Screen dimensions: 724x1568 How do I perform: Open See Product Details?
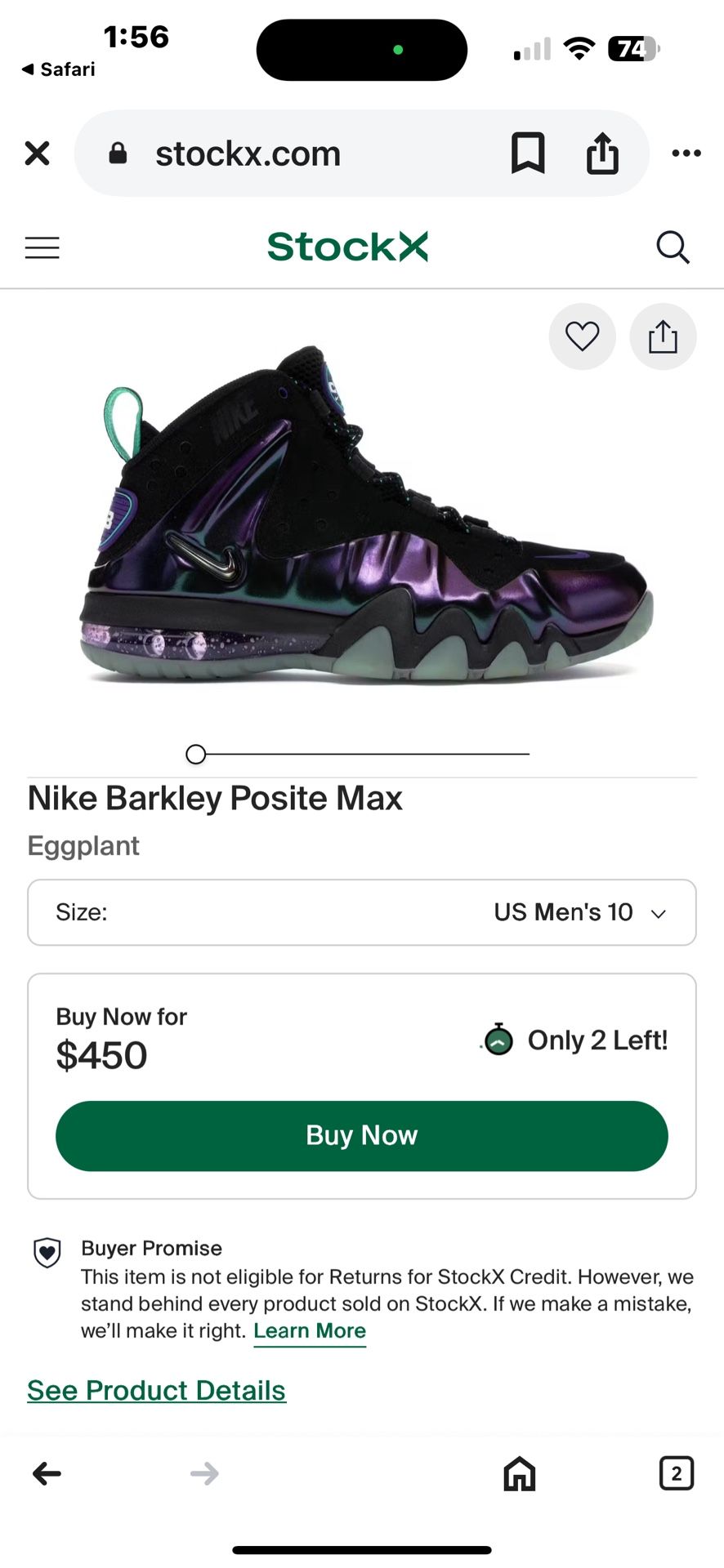(155, 1389)
